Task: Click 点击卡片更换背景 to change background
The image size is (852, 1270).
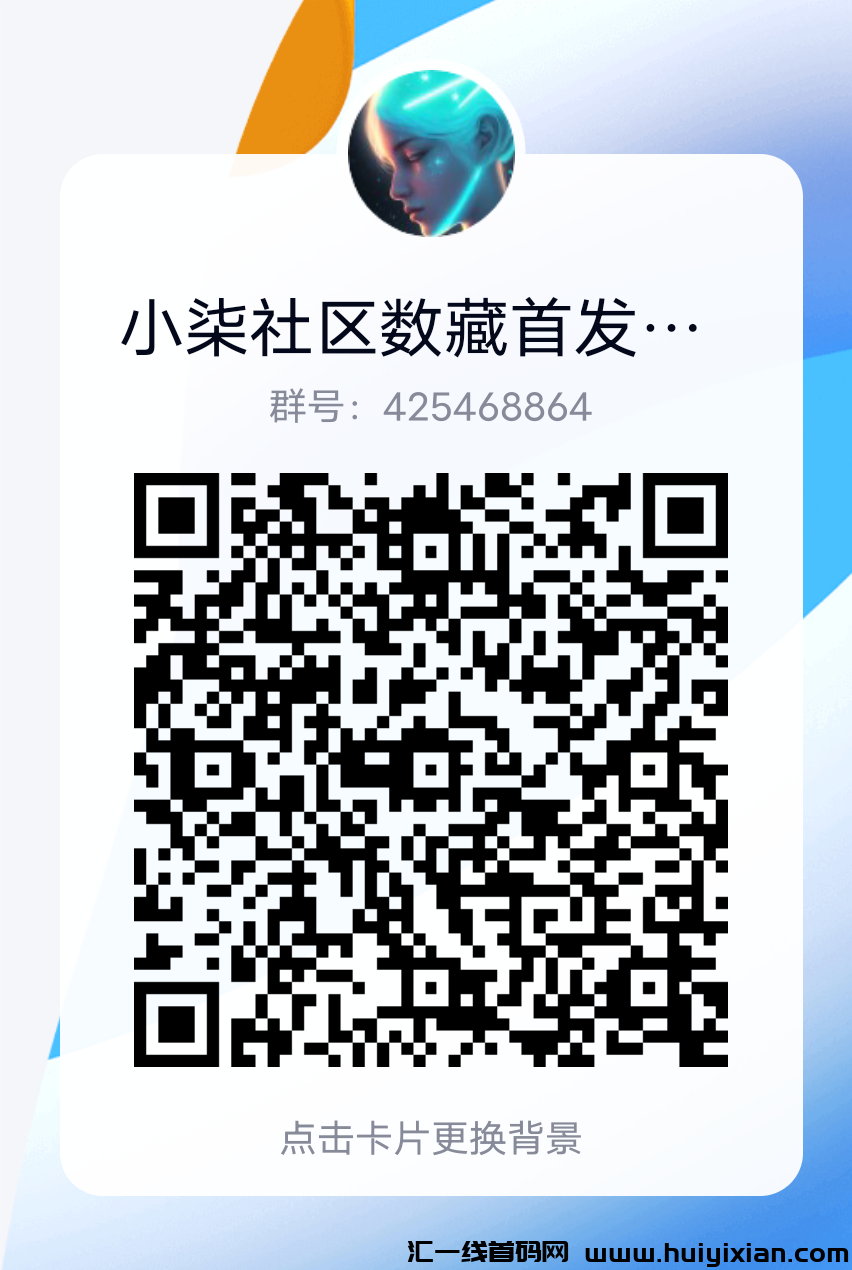Action: click(430, 1137)
